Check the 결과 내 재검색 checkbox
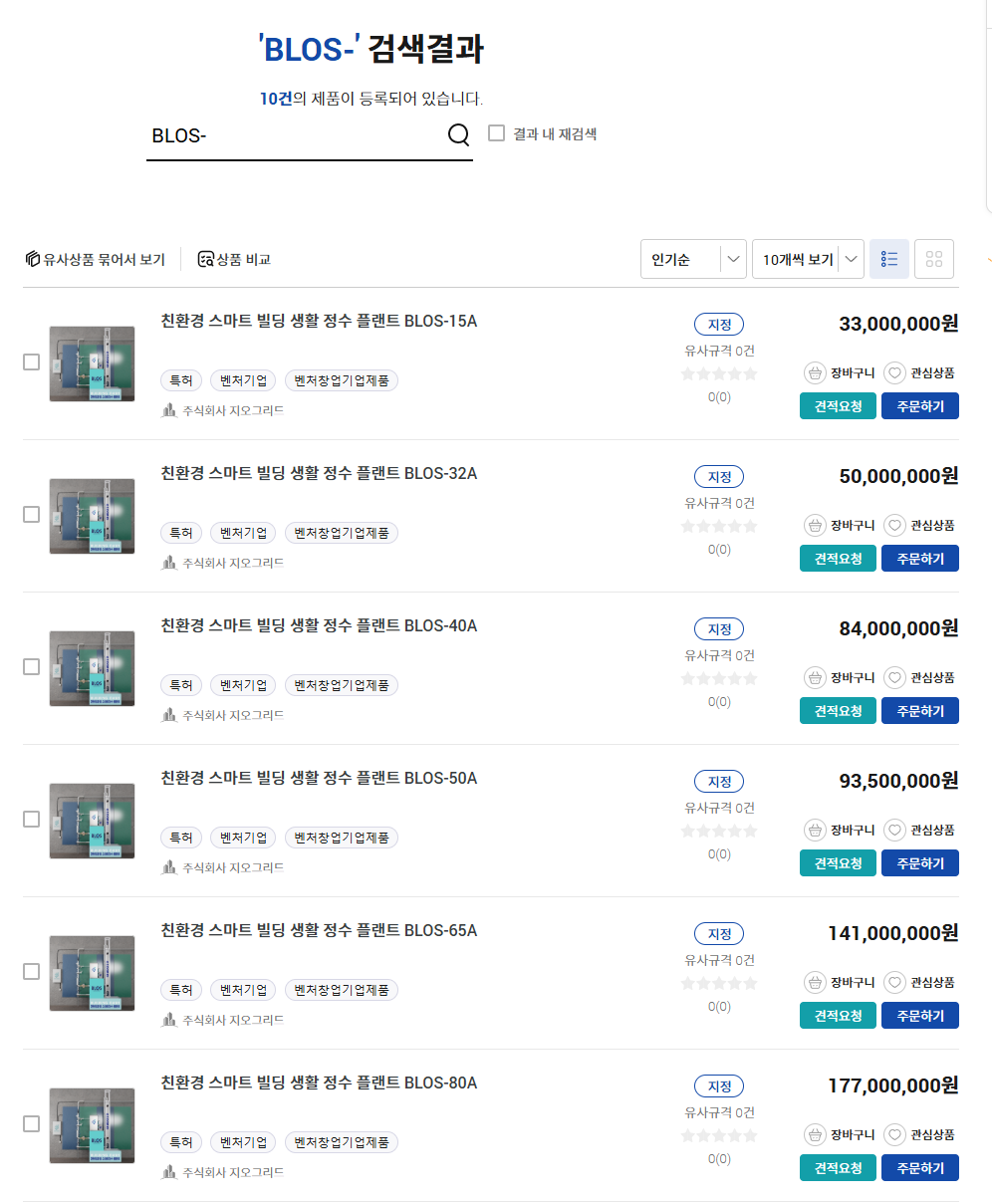 click(x=497, y=133)
